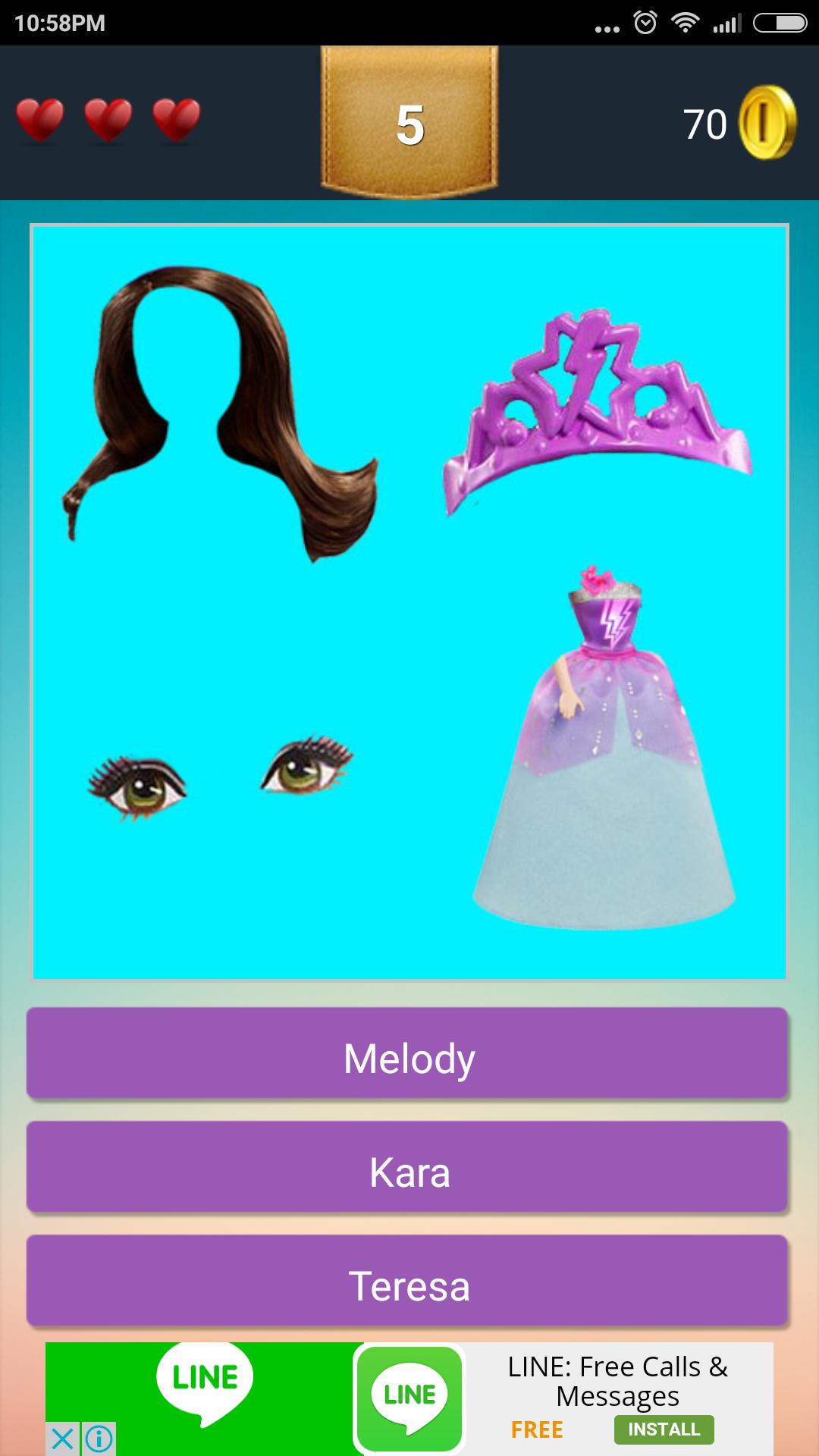819x1456 pixels.
Task: Tap the second red heart life icon
Action: [106, 120]
